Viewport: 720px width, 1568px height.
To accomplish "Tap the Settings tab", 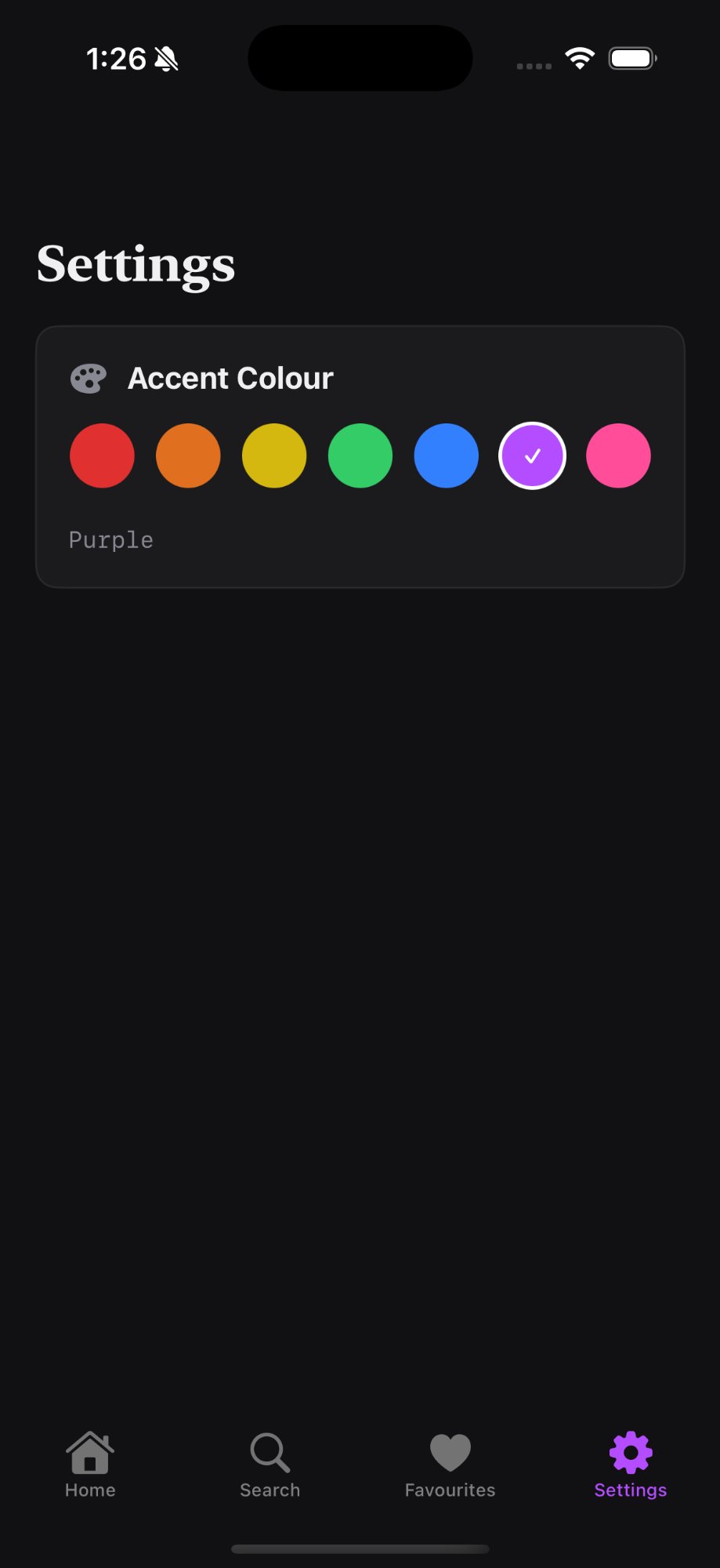I will 631,1465.
